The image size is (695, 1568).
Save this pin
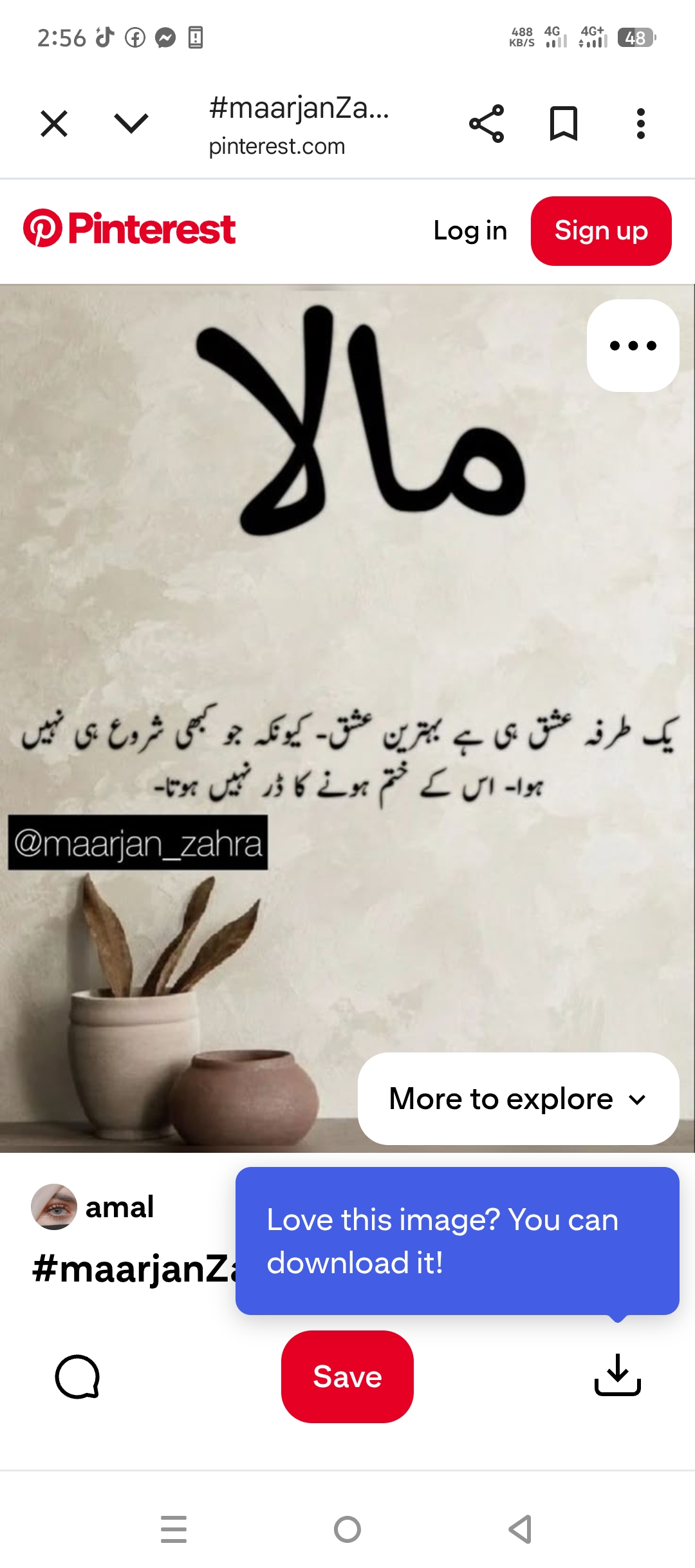[x=347, y=1377]
